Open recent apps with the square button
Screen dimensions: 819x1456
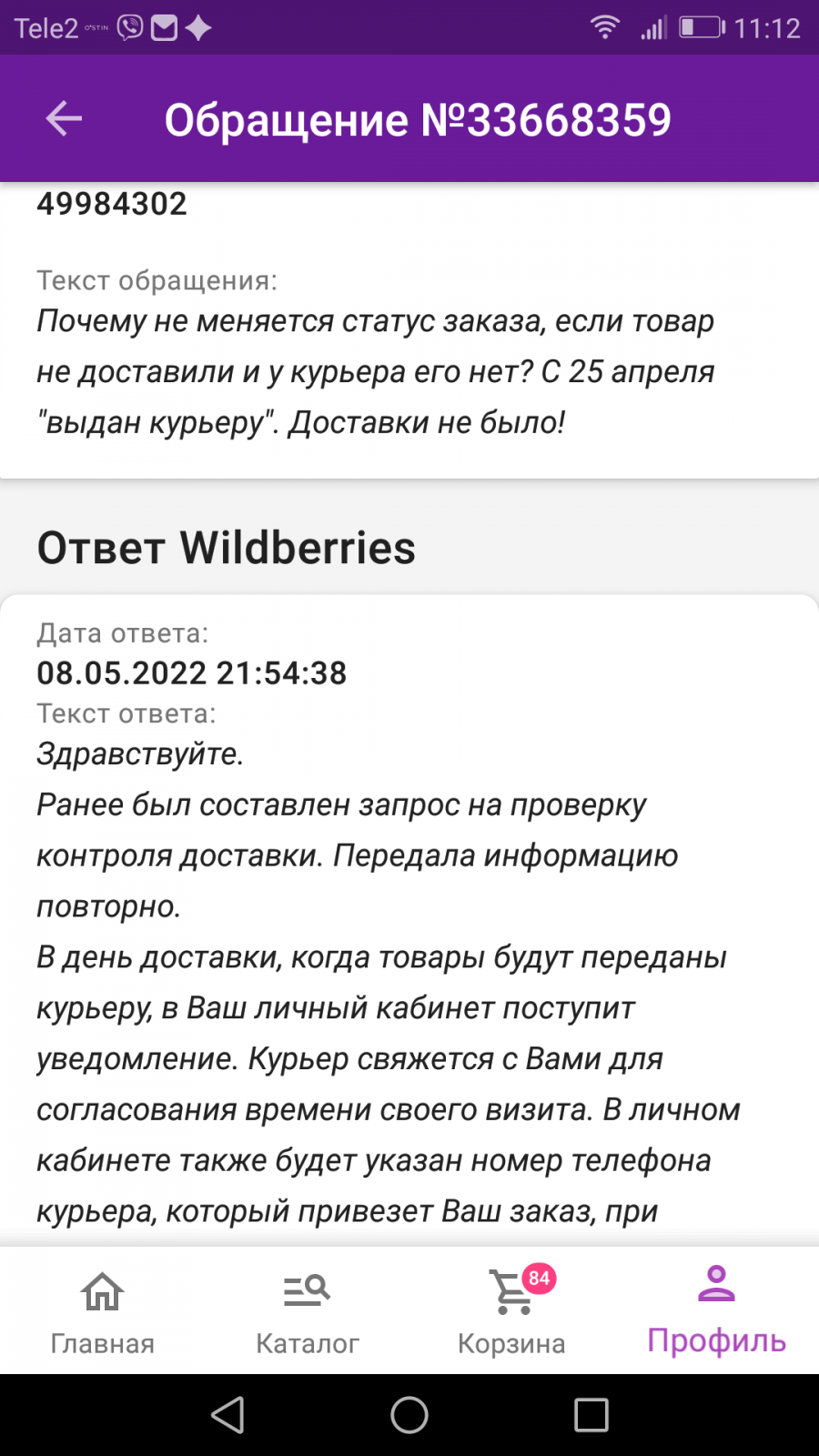point(591,1415)
